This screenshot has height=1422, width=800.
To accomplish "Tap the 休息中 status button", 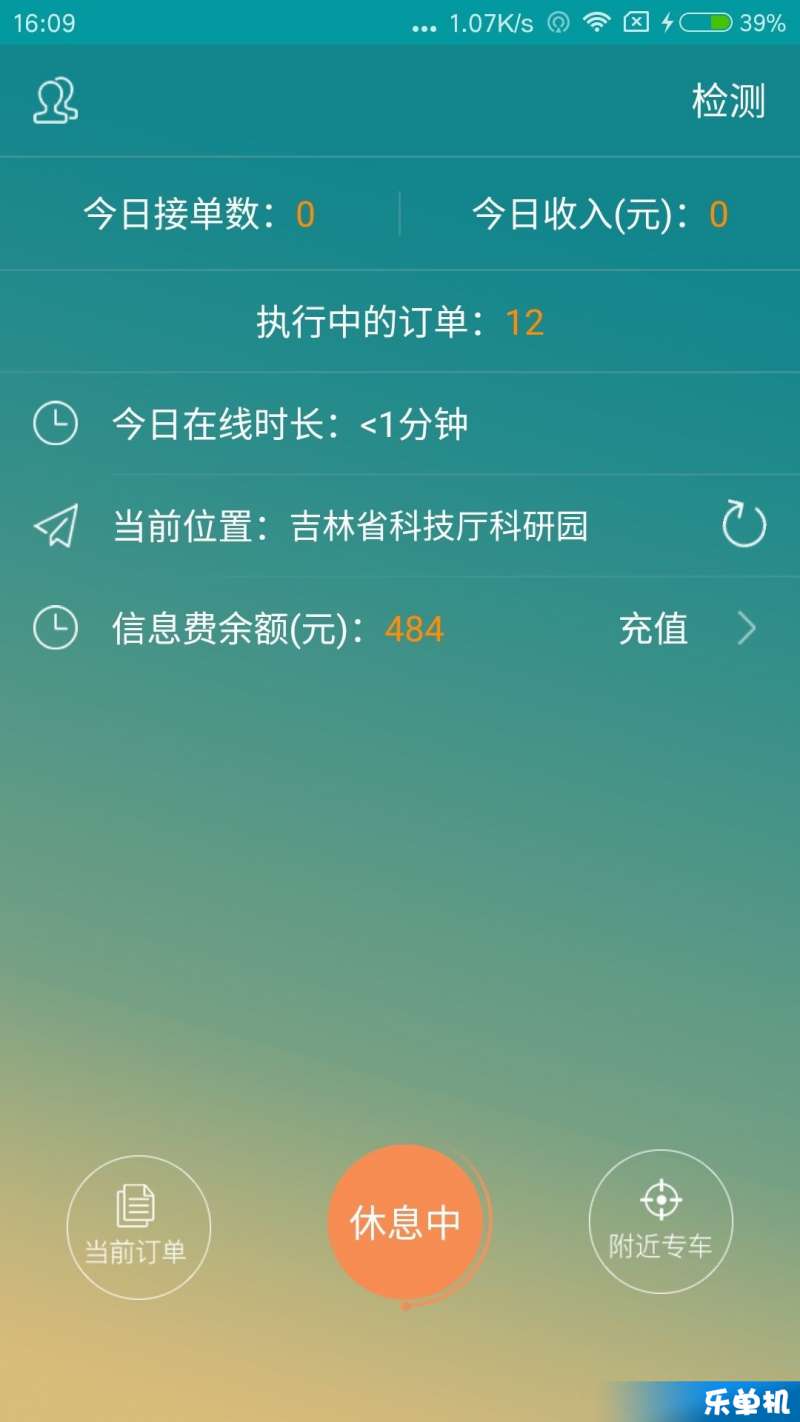I will coord(405,1222).
